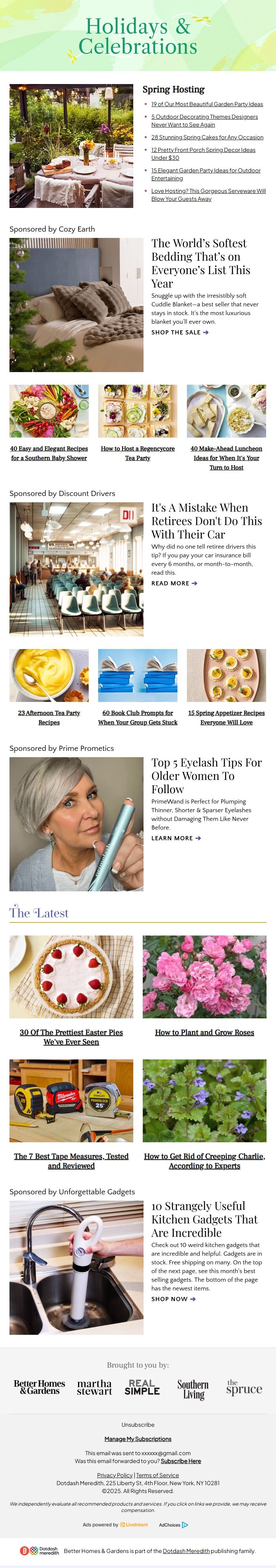
Task: Open Manage My Subscriptions link
Action: point(137,1439)
